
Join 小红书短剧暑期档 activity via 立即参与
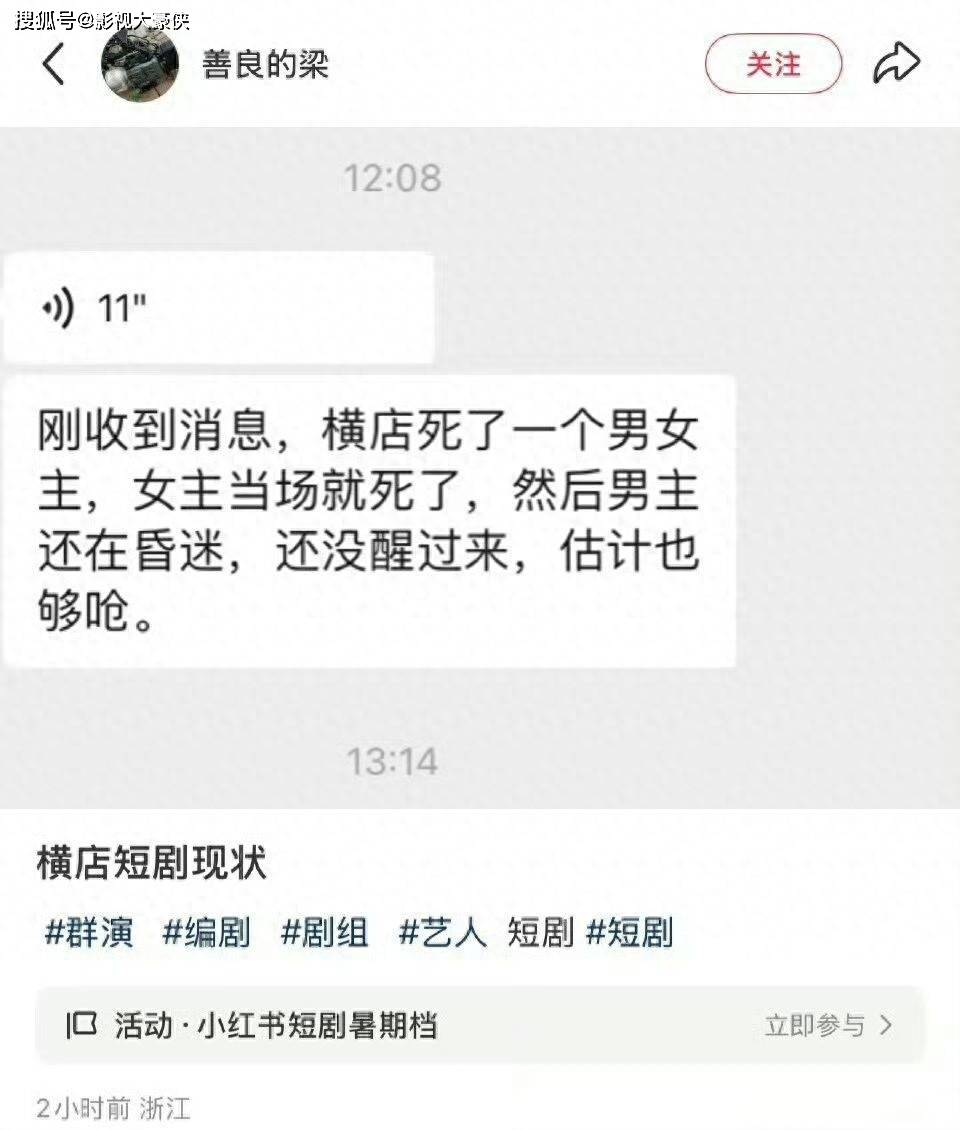[x=828, y=1025]
